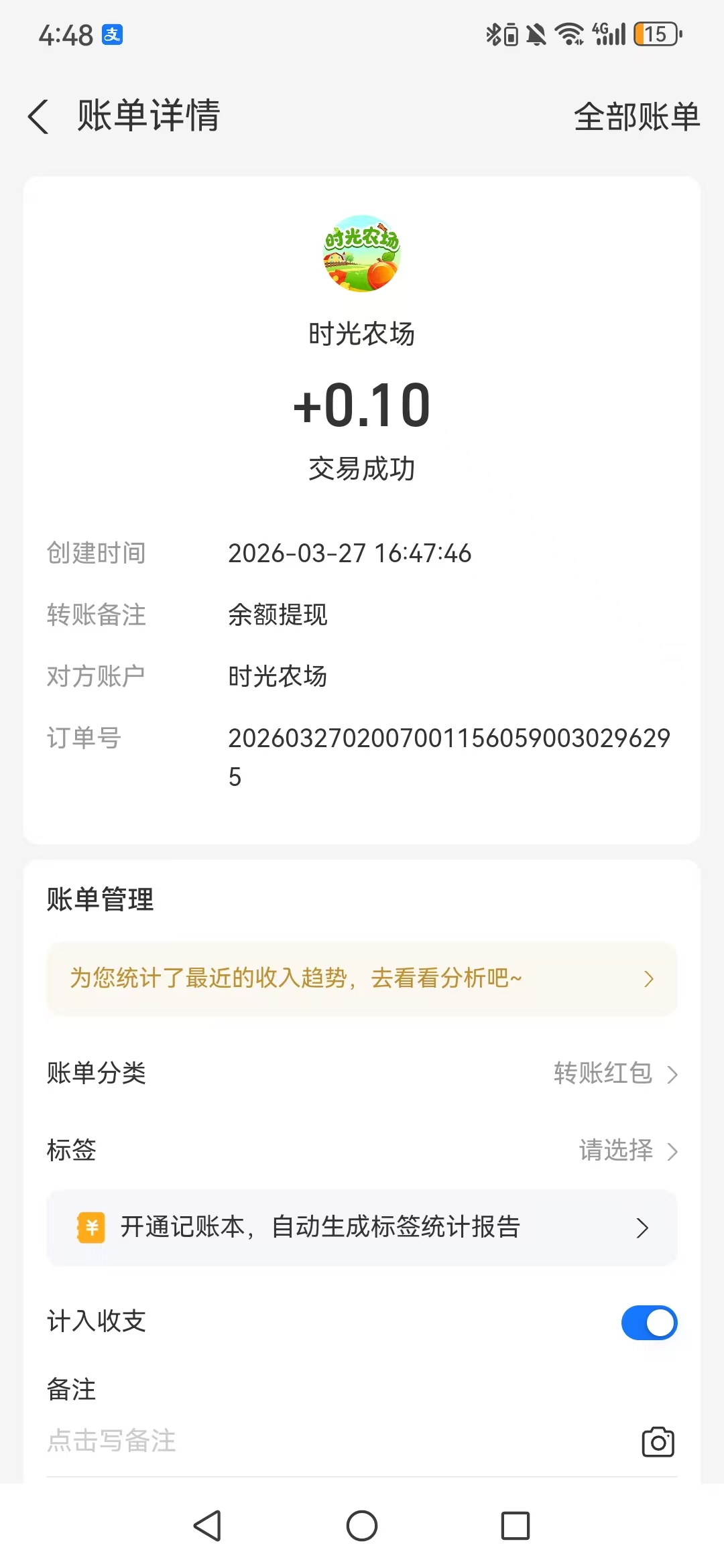The height and width of the screenshot is (1568, 724).
Task: Tap the back arrow to leave bill details
Action: pos(38,115)
